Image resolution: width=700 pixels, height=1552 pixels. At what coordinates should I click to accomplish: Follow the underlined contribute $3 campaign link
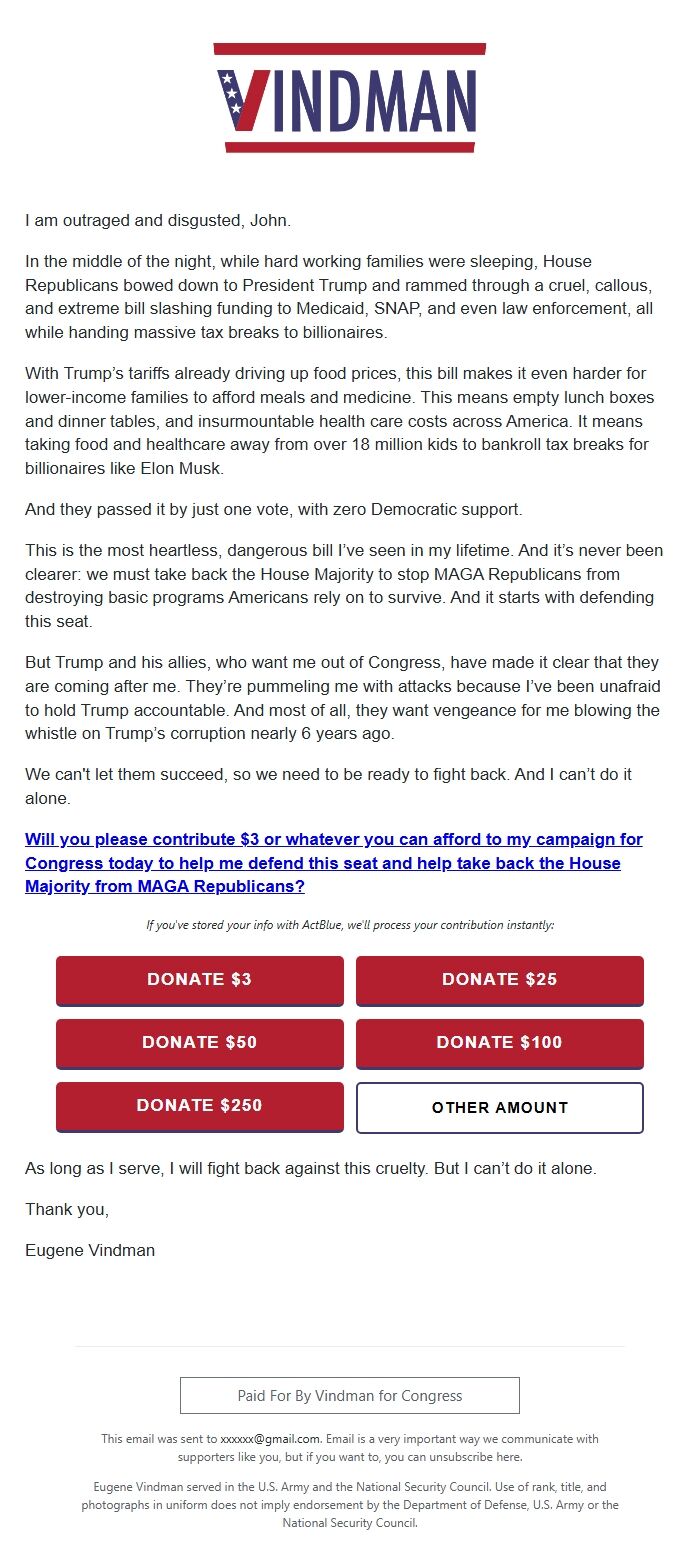(x=334, y=863)
